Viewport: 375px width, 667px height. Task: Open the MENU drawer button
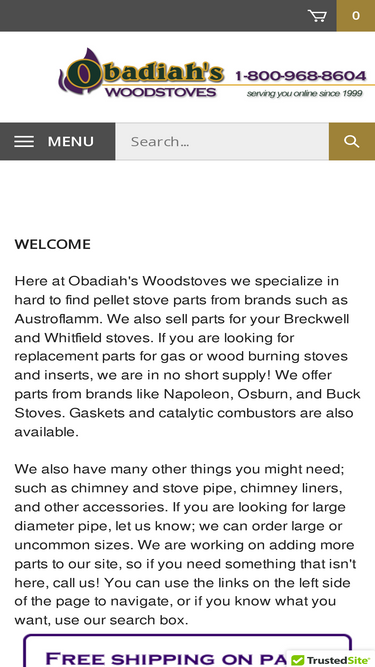[57, 142]
